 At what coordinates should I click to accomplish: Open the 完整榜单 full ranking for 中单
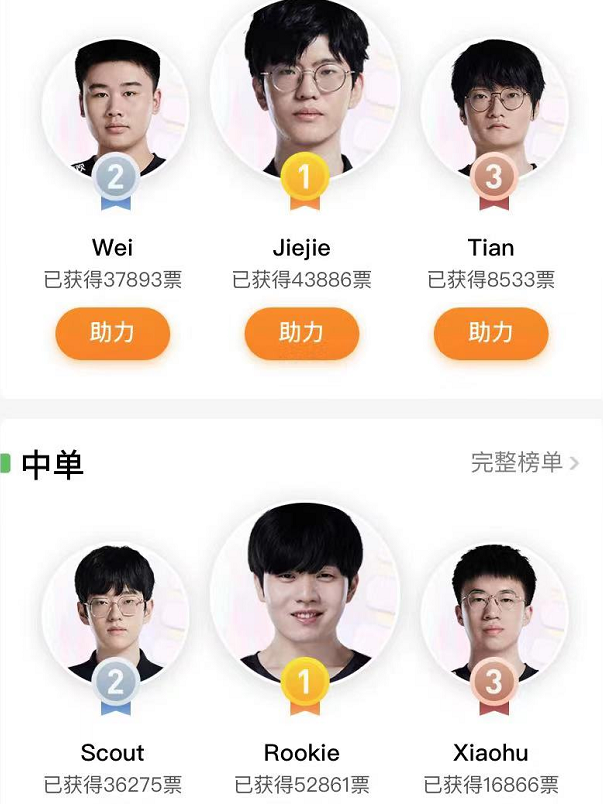(x=524, y=462)
